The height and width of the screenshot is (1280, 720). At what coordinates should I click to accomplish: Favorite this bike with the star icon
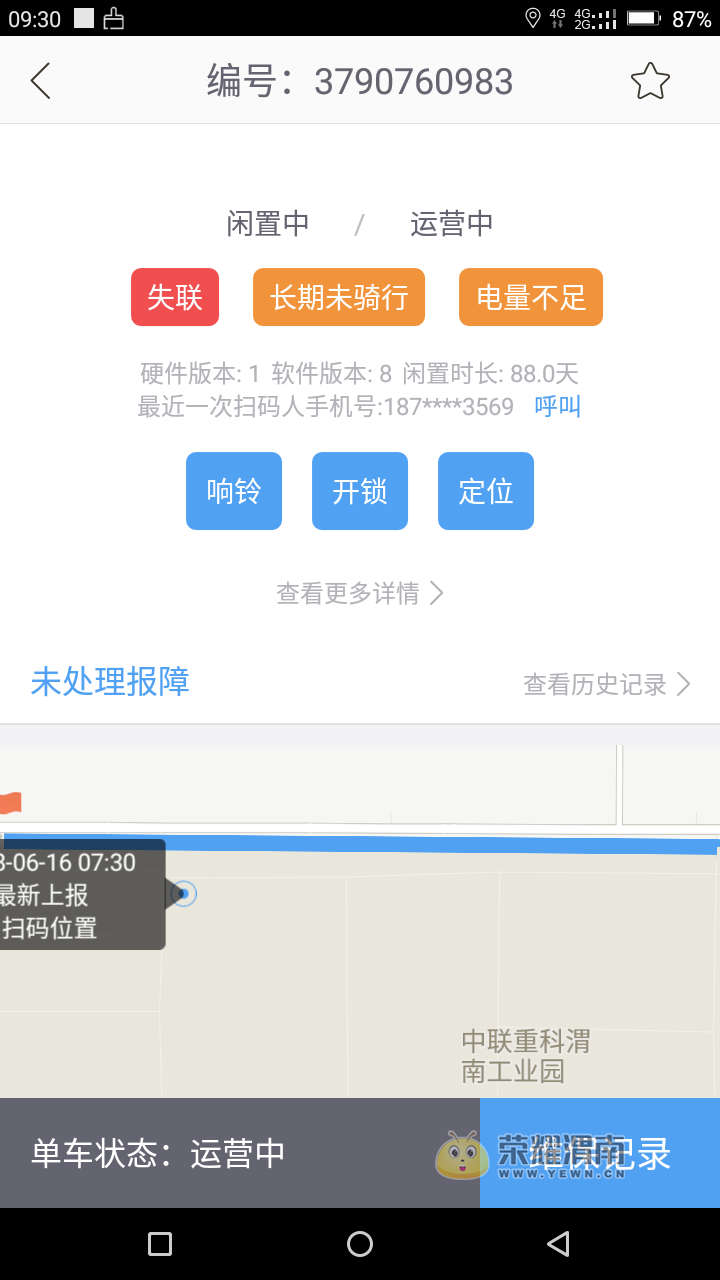tap(650, 81)
